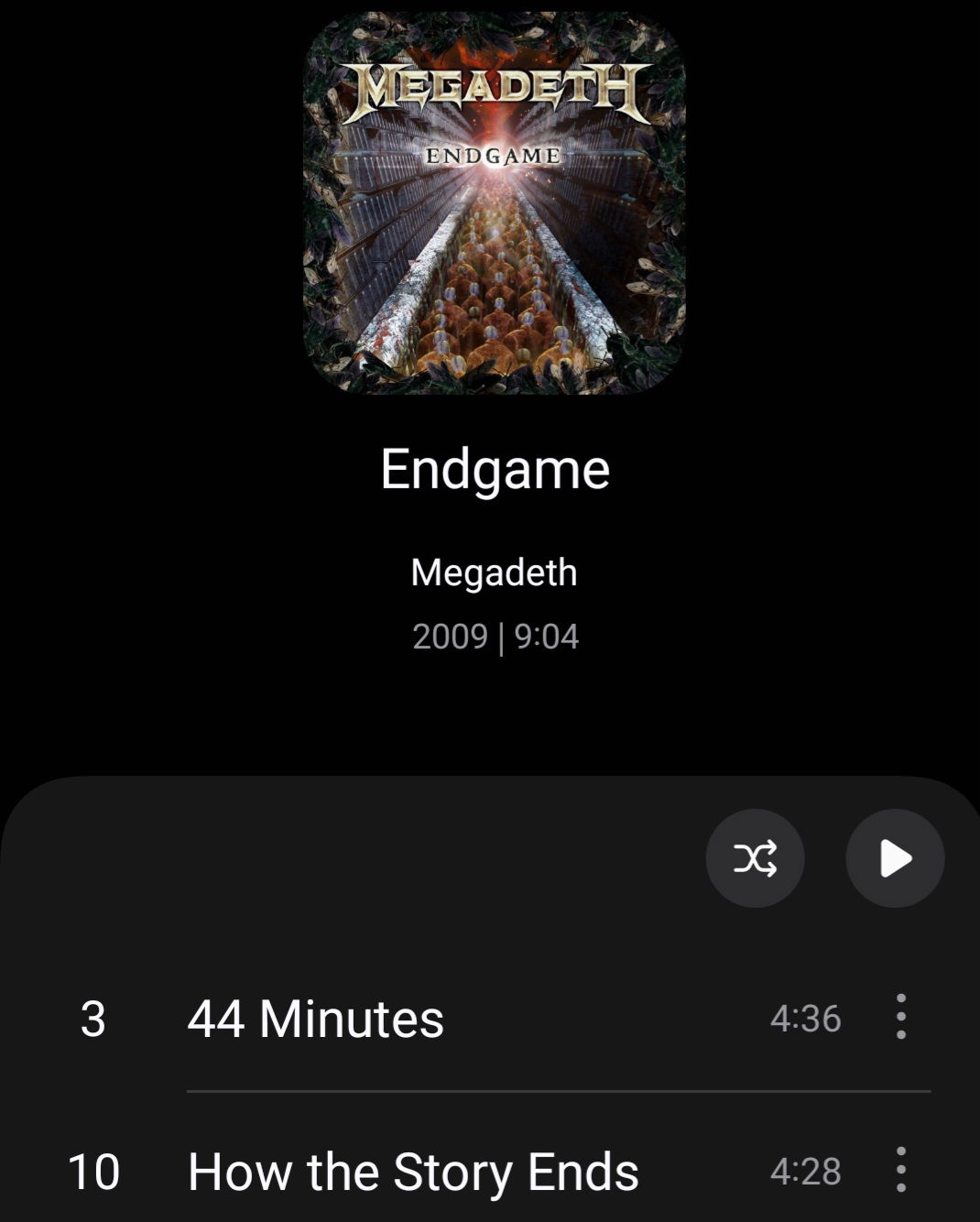Open more options for 44 Minutes

901,1017
